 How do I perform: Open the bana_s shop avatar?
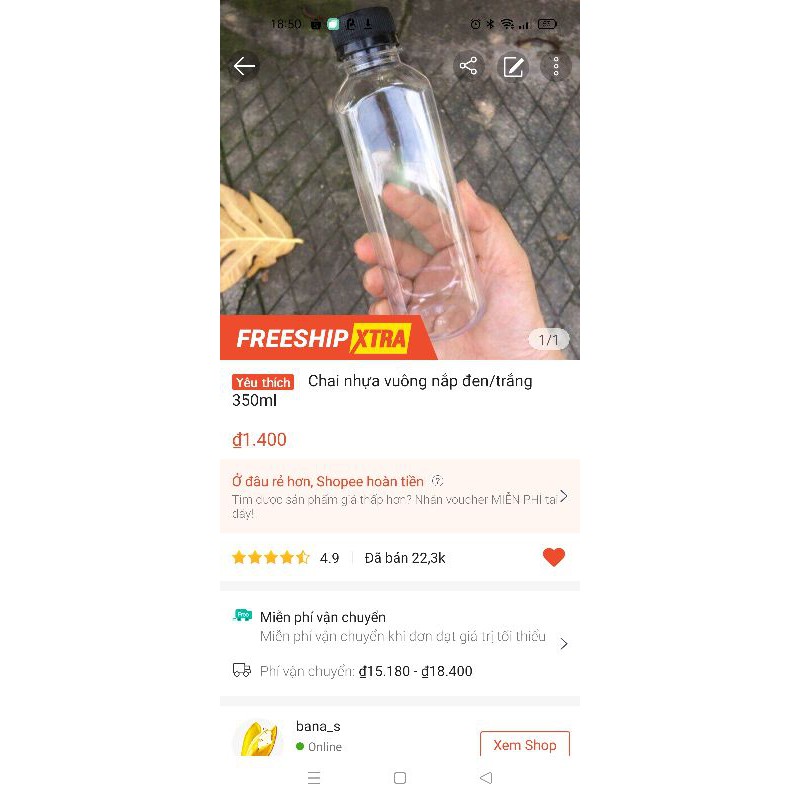click(x=258, y=740)
